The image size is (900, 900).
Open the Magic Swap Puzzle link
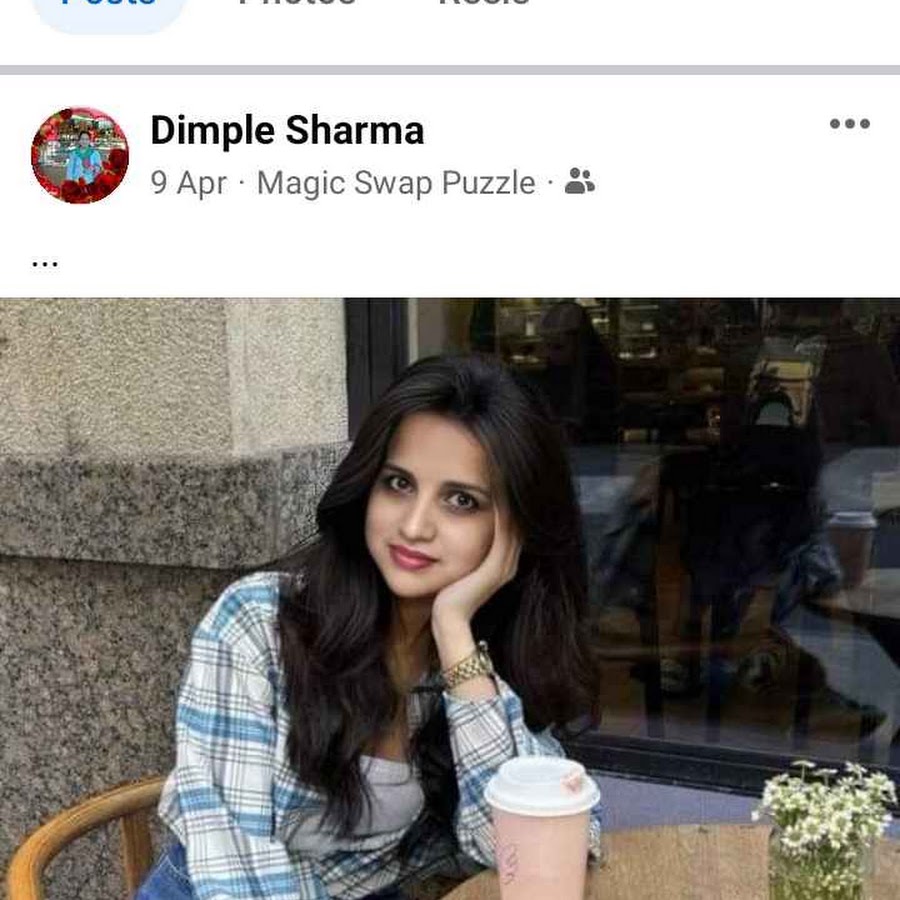point(396,183)
